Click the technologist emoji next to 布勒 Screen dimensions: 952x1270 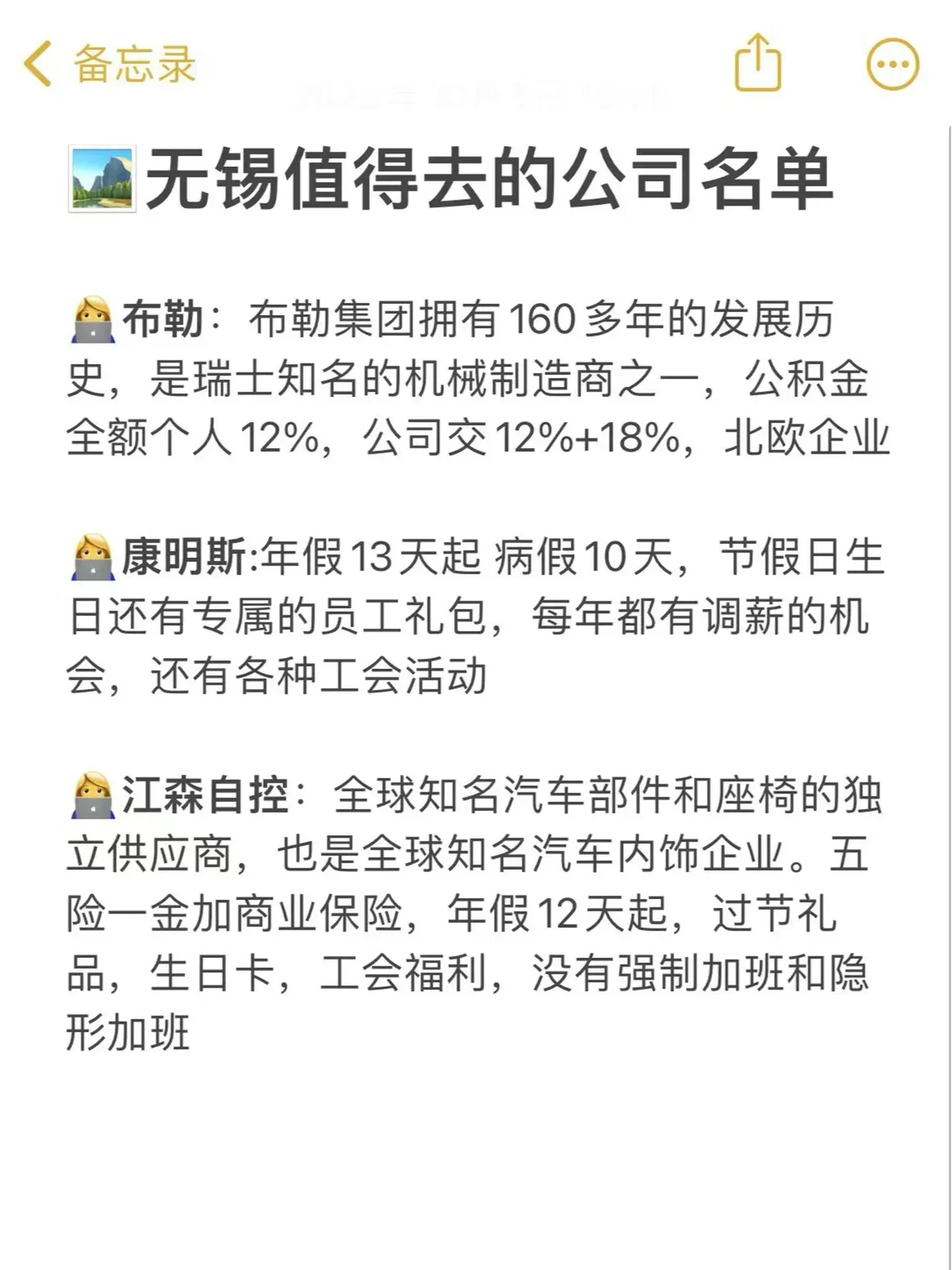(93, 320)
